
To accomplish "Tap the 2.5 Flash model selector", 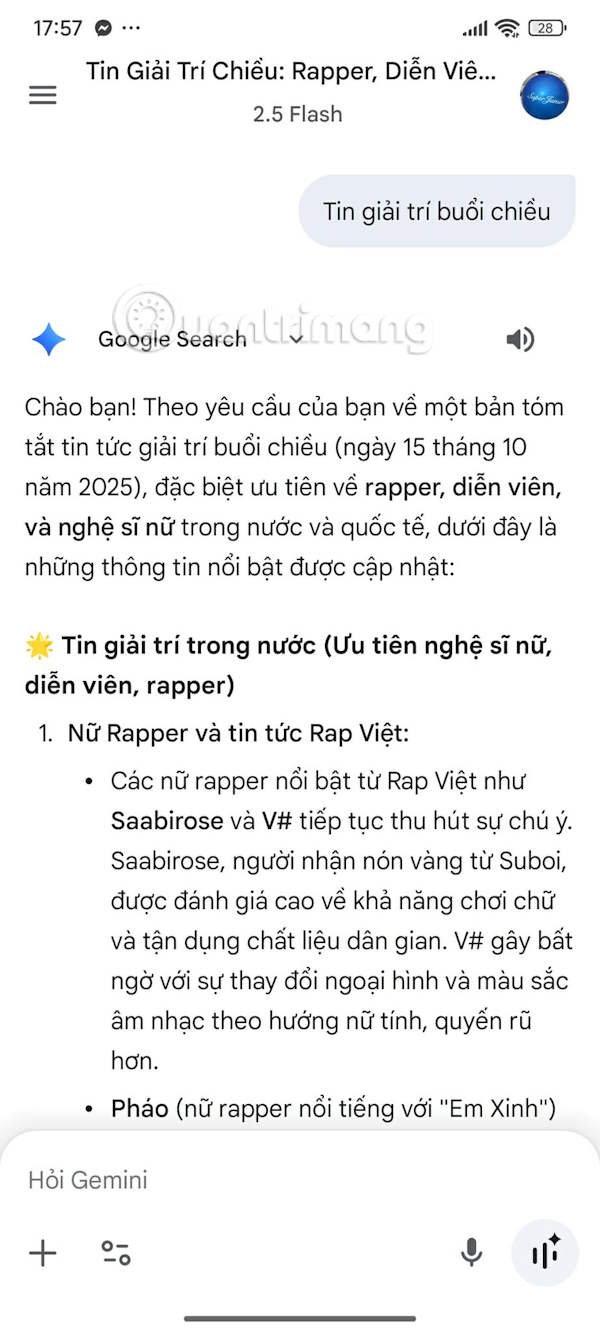I will coord(297,114).
